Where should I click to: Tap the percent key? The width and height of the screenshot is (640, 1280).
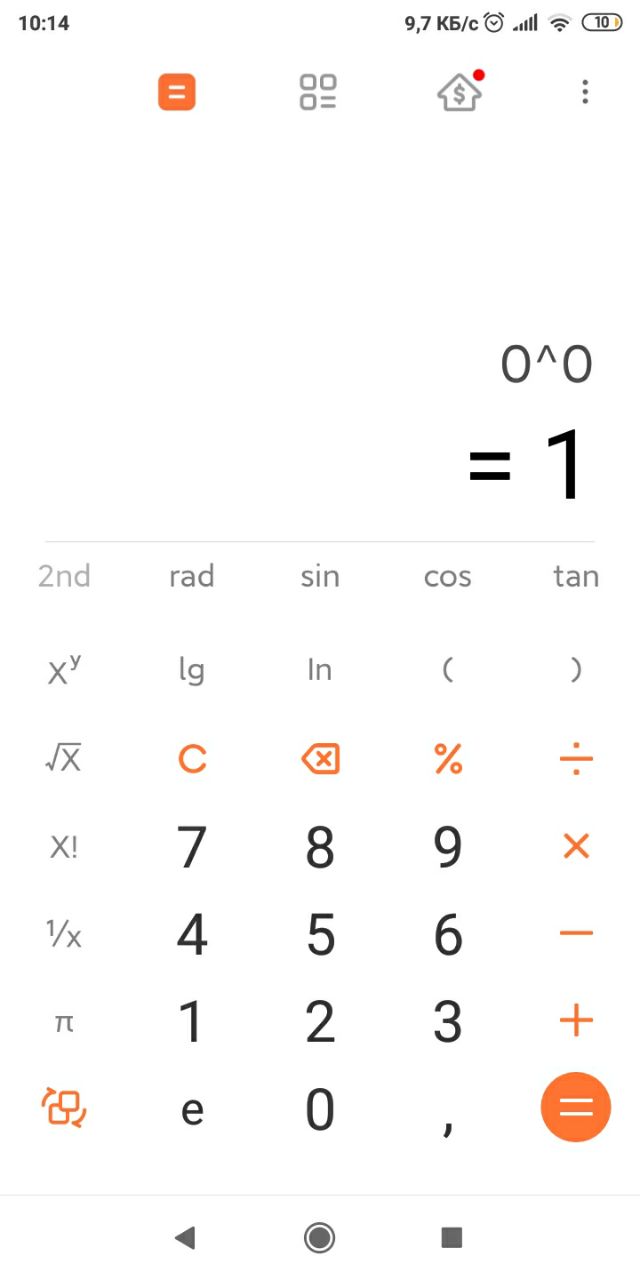(x=448, y=760)
